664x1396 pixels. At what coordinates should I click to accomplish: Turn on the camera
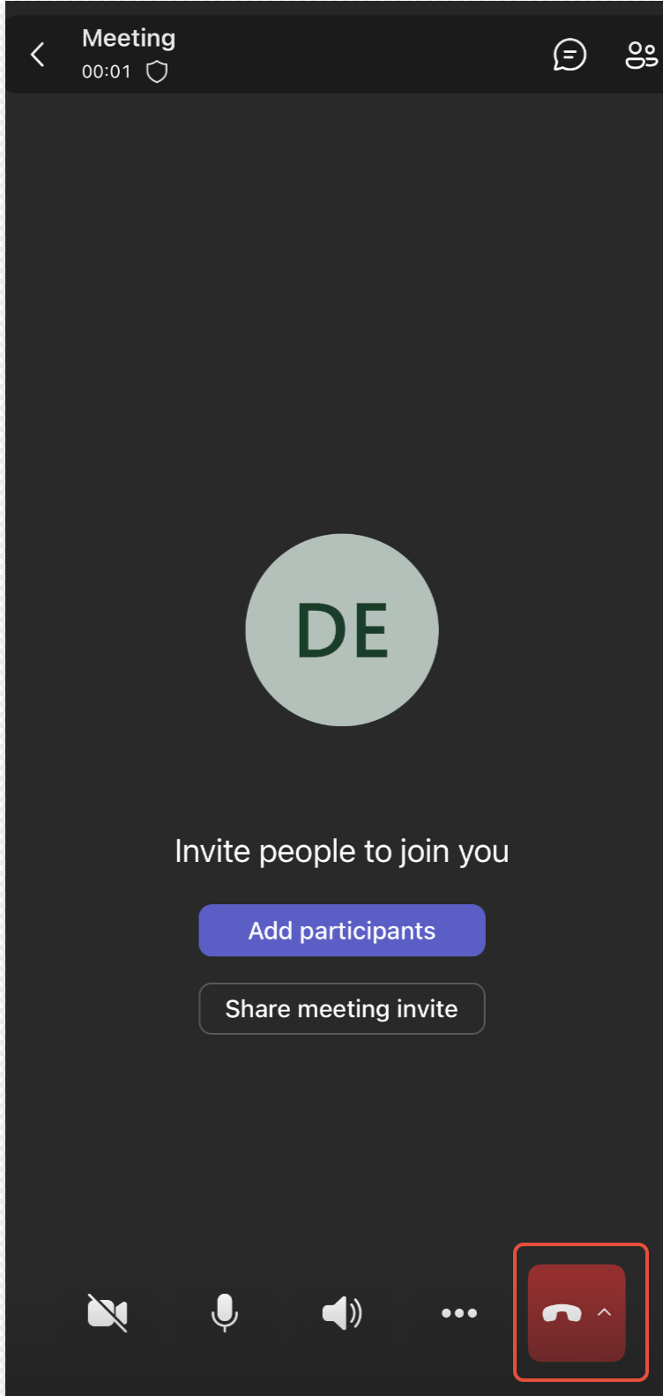click(x=108, y=1313)
